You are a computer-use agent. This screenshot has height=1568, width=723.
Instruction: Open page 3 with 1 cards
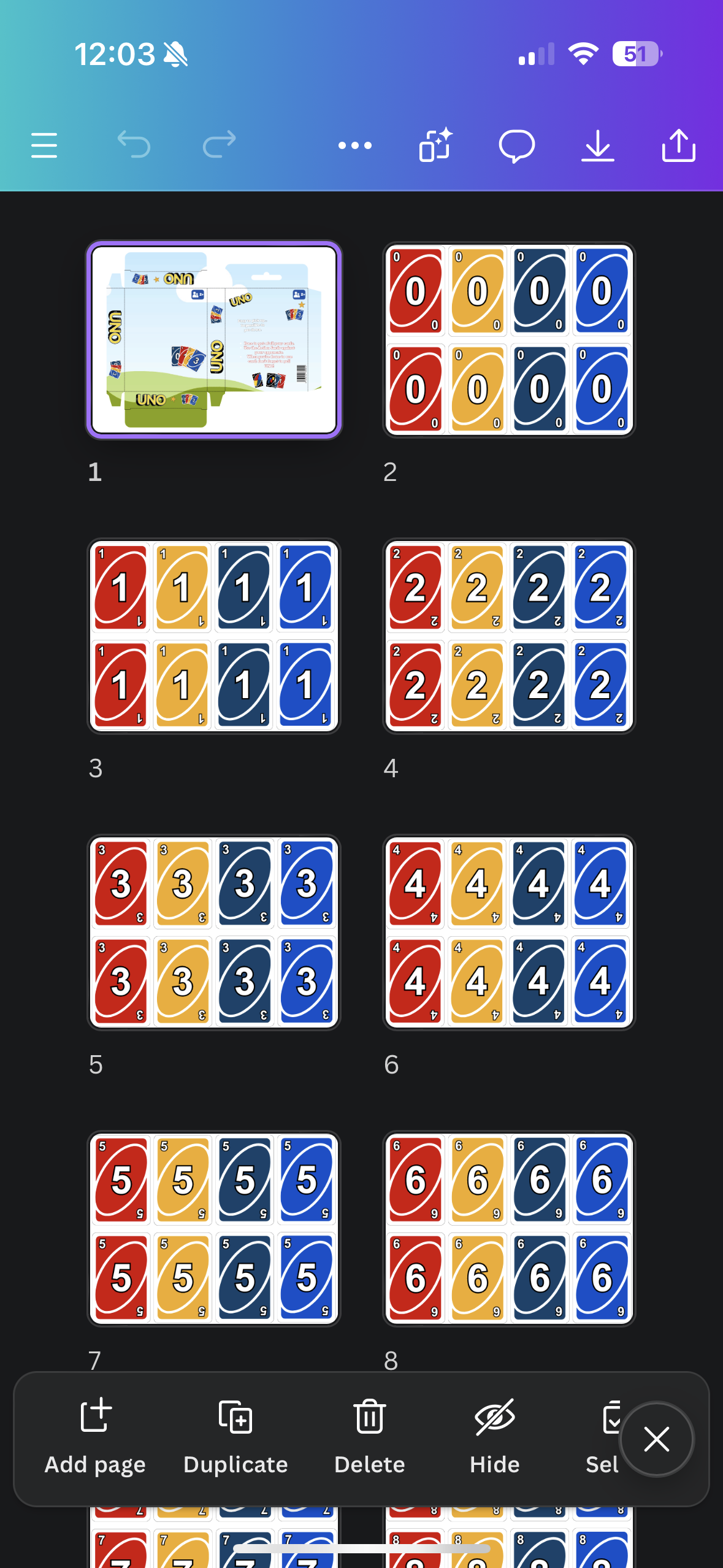pos(213,636)
